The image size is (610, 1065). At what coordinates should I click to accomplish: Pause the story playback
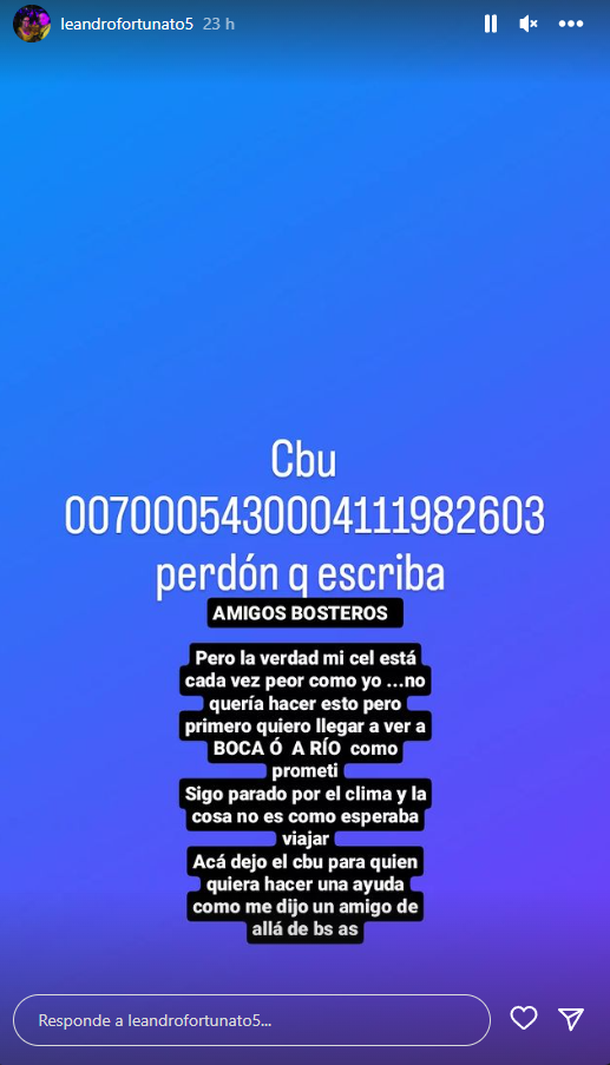pos(490,23)
